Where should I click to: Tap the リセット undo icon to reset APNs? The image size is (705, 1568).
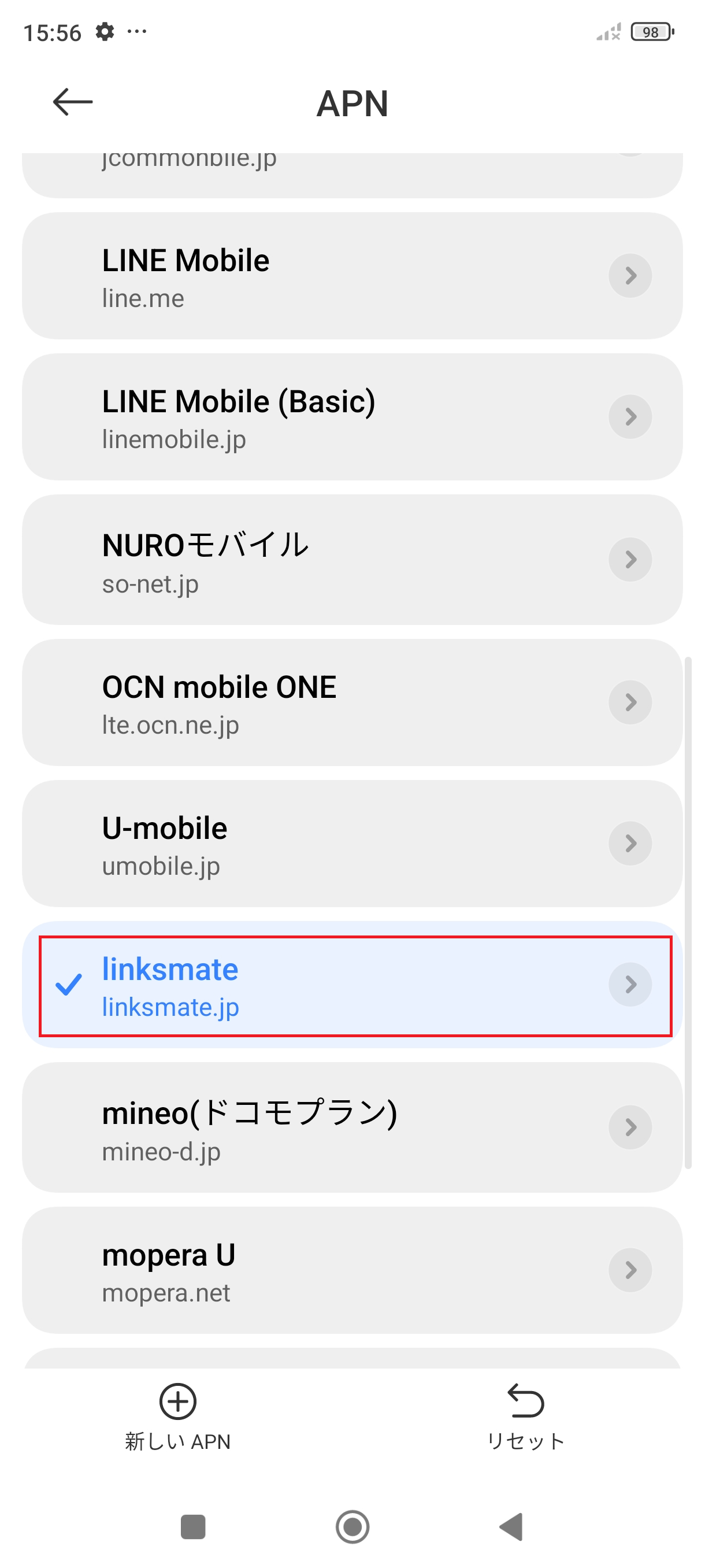point(525,1400)
